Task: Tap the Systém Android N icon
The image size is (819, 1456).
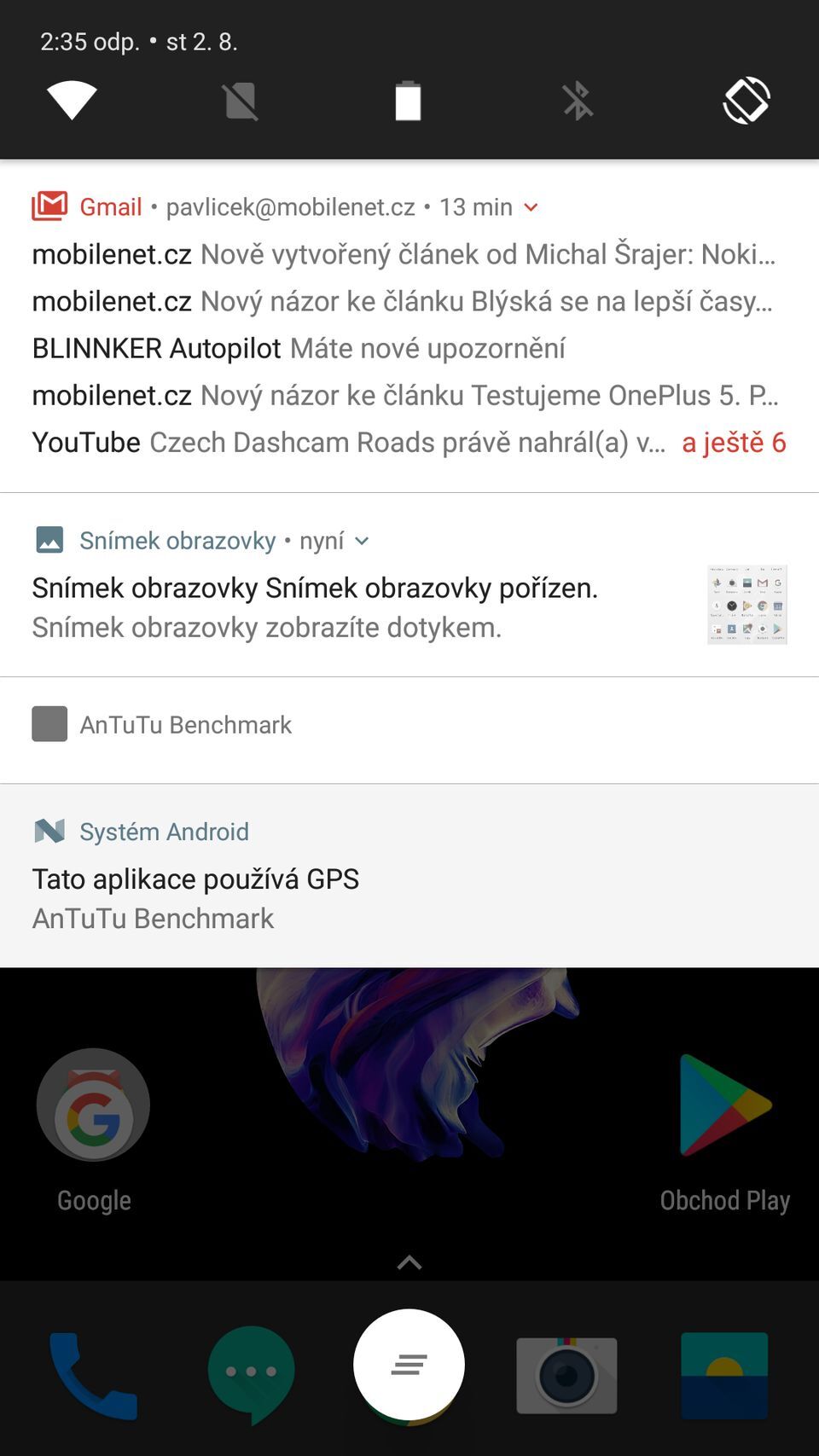Action: pyautogui.click(x=49, y=831)
